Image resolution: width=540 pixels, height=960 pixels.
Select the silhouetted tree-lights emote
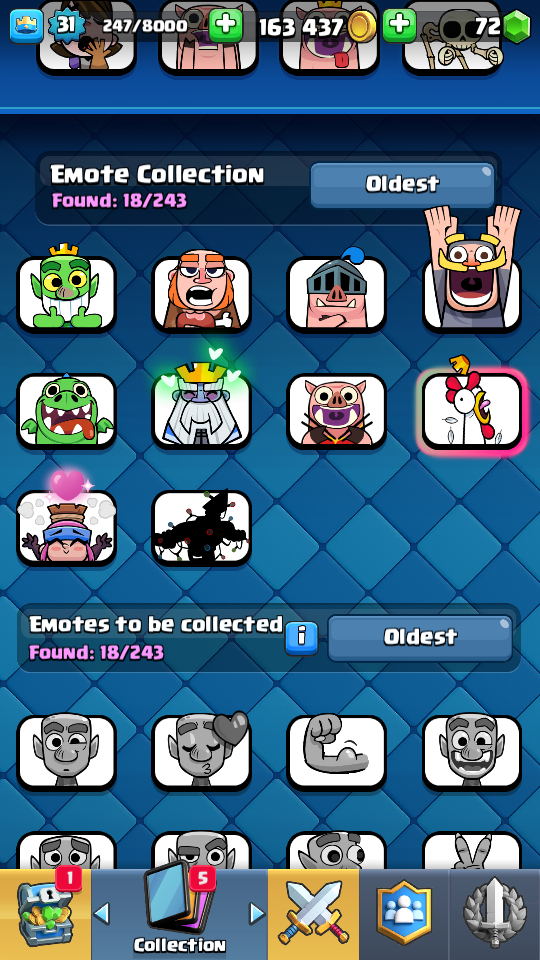[x=201, y=528]
